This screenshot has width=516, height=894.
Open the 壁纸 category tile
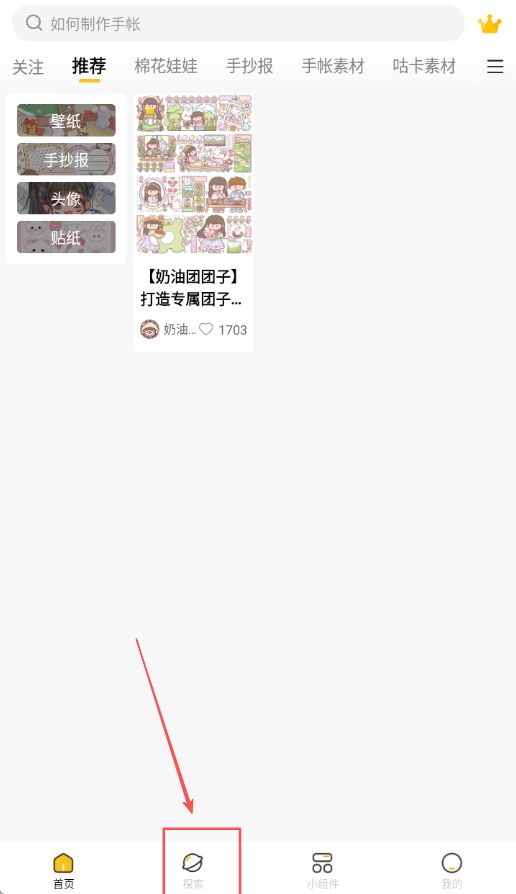[66, 120]
